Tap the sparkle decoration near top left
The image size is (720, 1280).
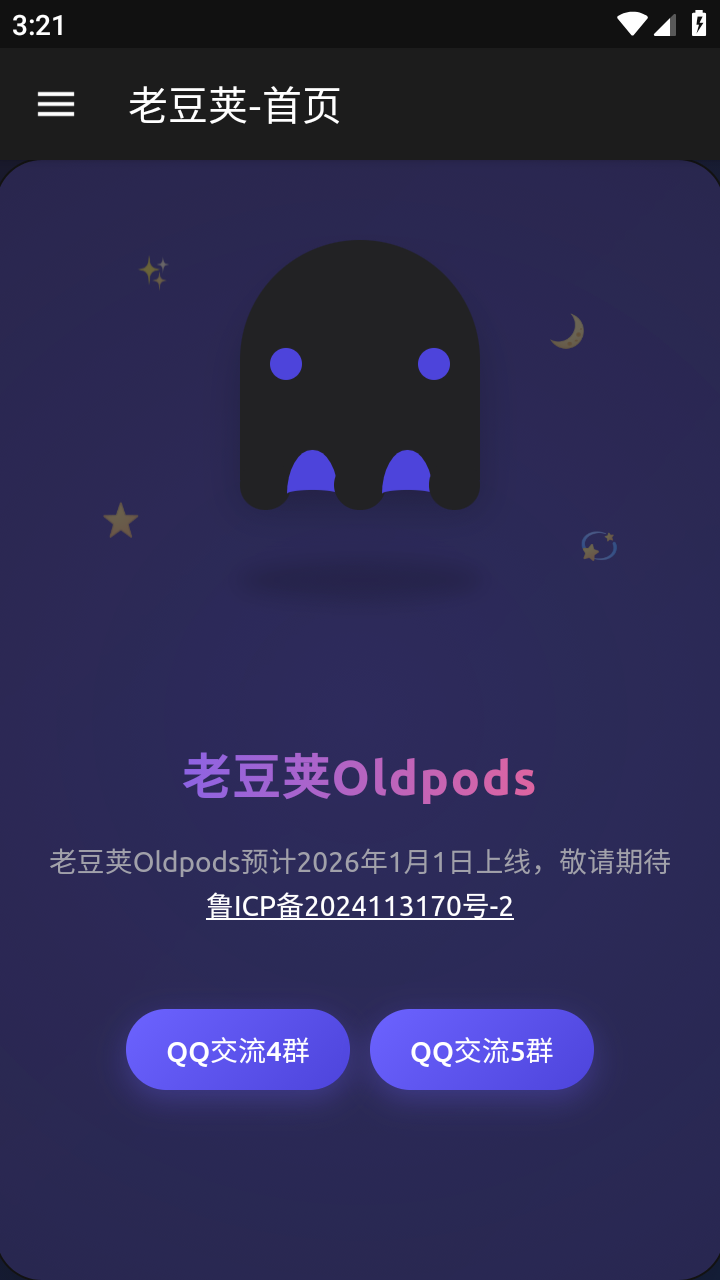pyautogui.click(x=154, y=271)
